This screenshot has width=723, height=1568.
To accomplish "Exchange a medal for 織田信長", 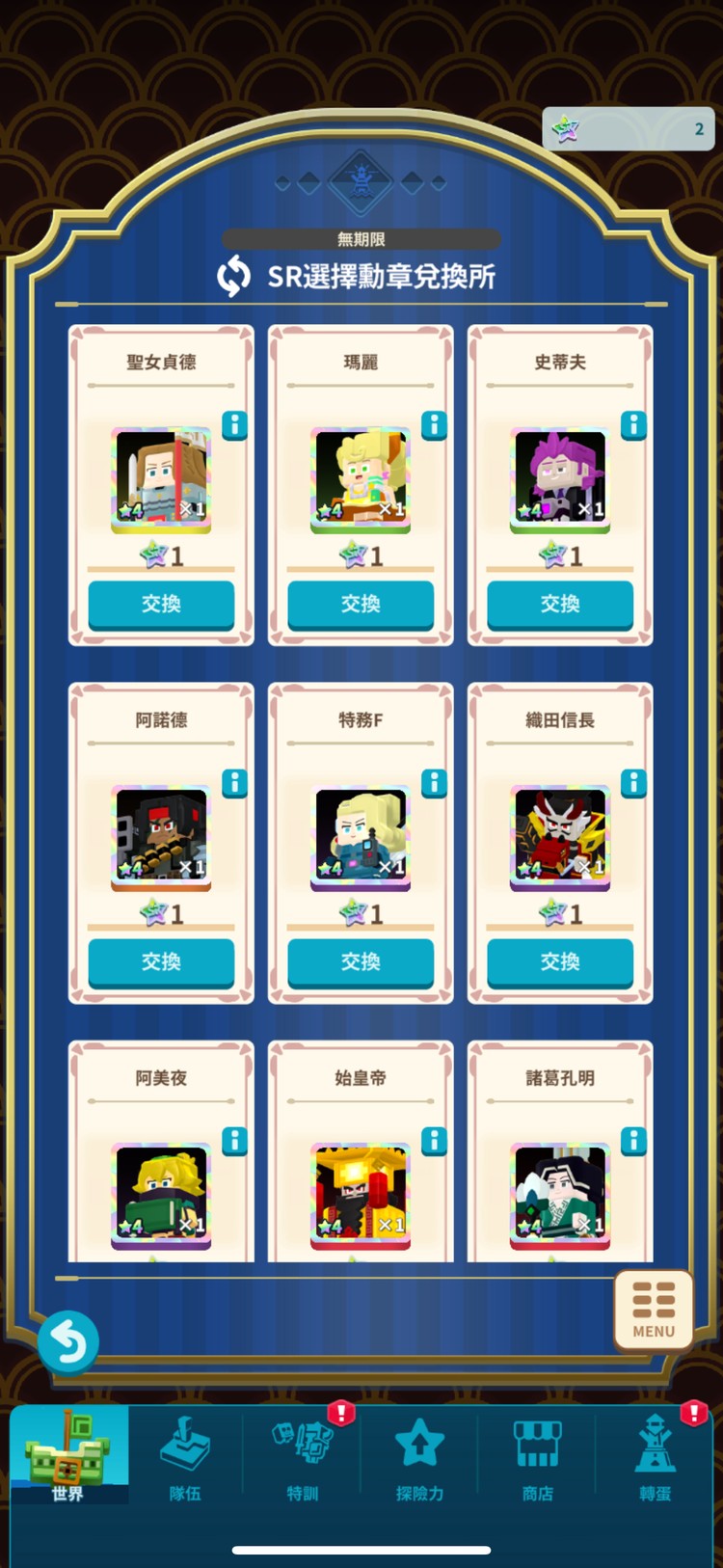I will point(560,962).
